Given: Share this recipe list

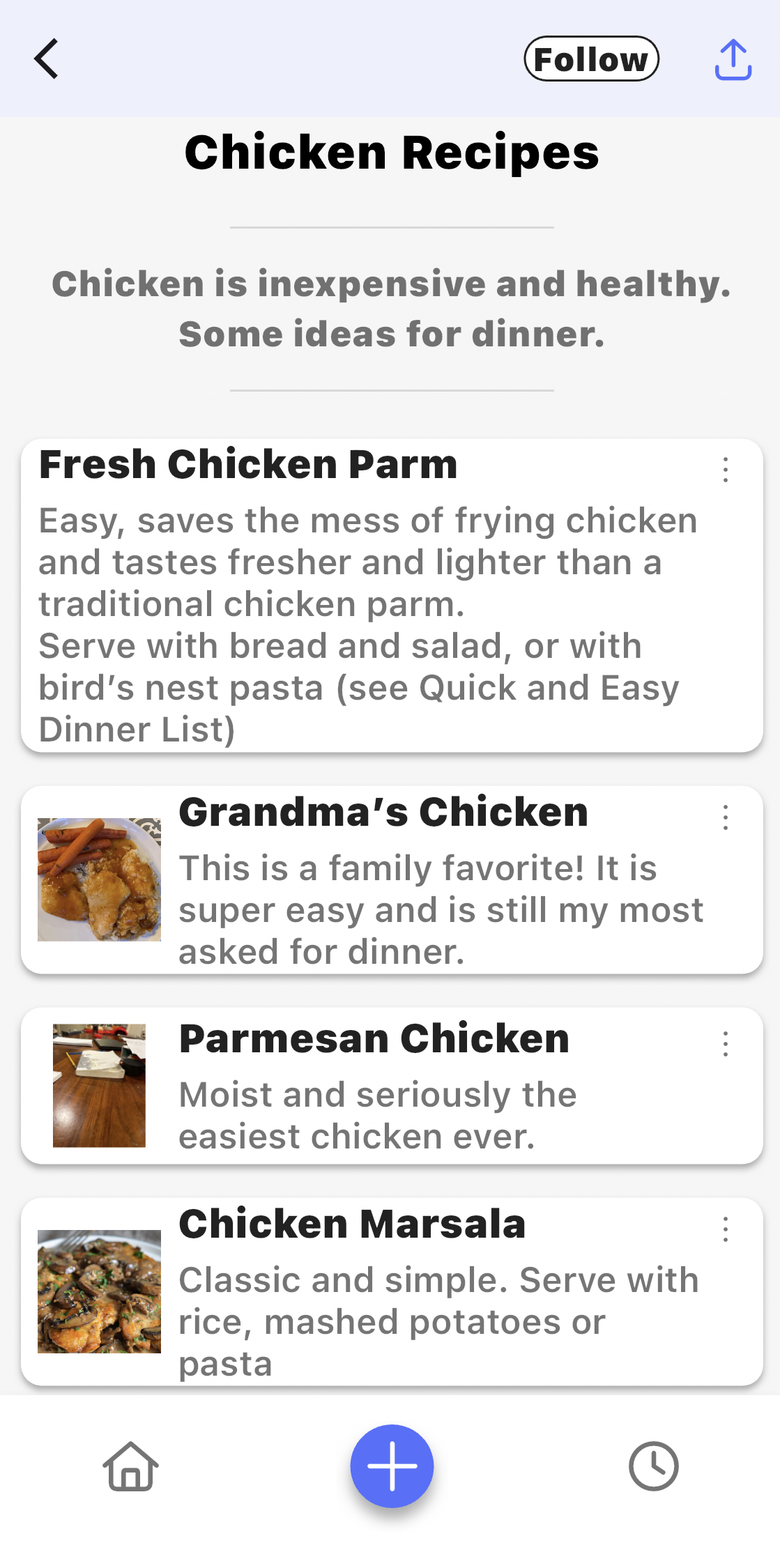Looking at the screenshot, I should pos(733,59).
